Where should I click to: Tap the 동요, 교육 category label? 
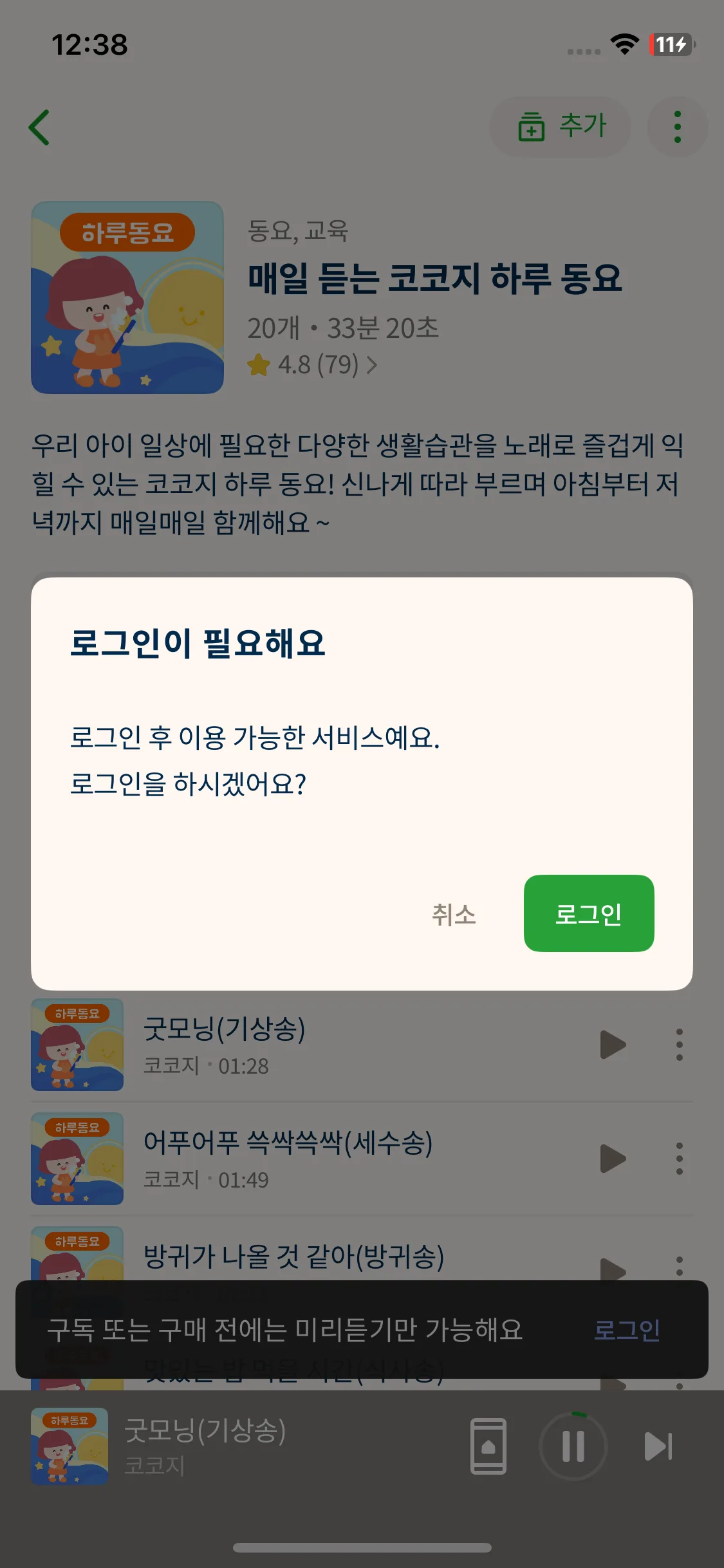click(x=298, y=233)
